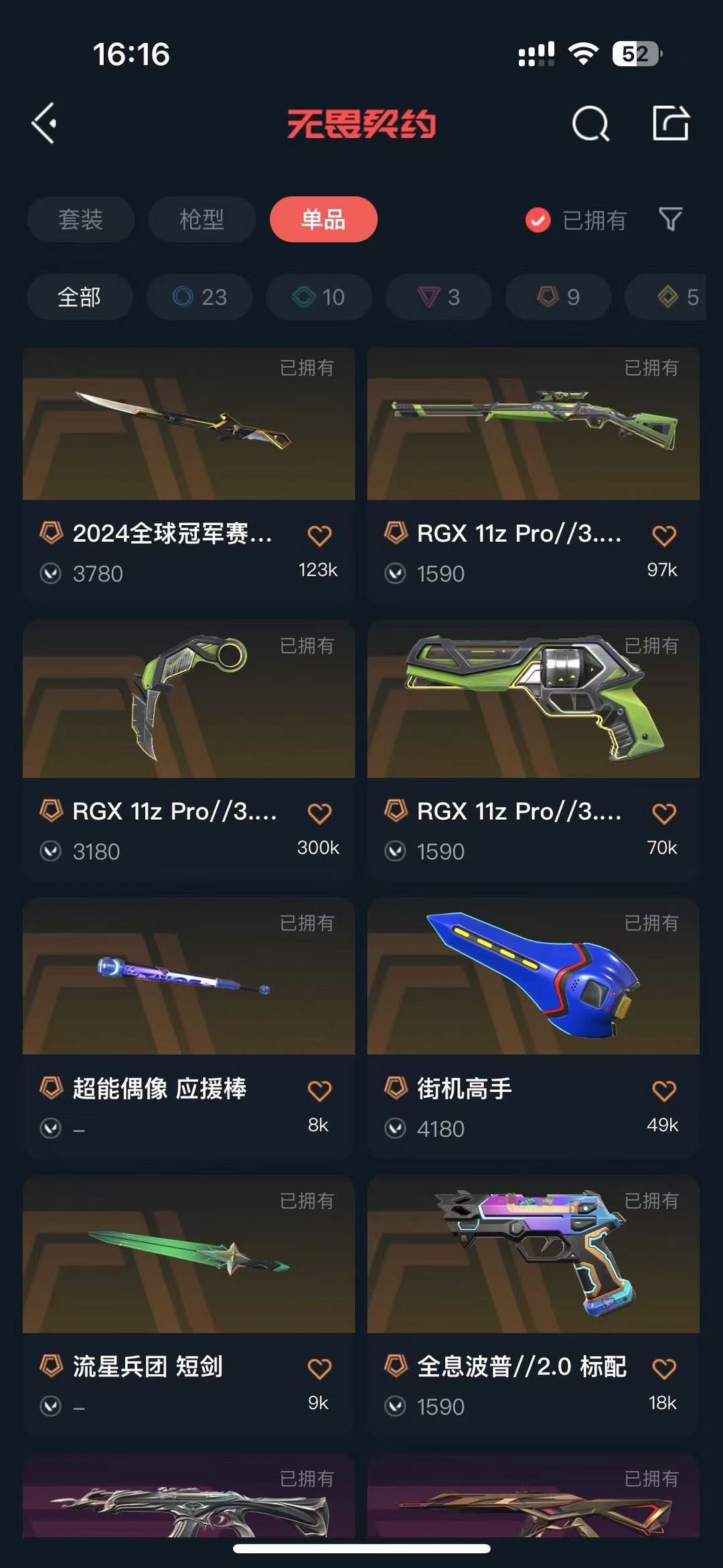Open the 流星兵团 短剑 card
This screenshot has width=723, height=1568.
point(189,1306)
